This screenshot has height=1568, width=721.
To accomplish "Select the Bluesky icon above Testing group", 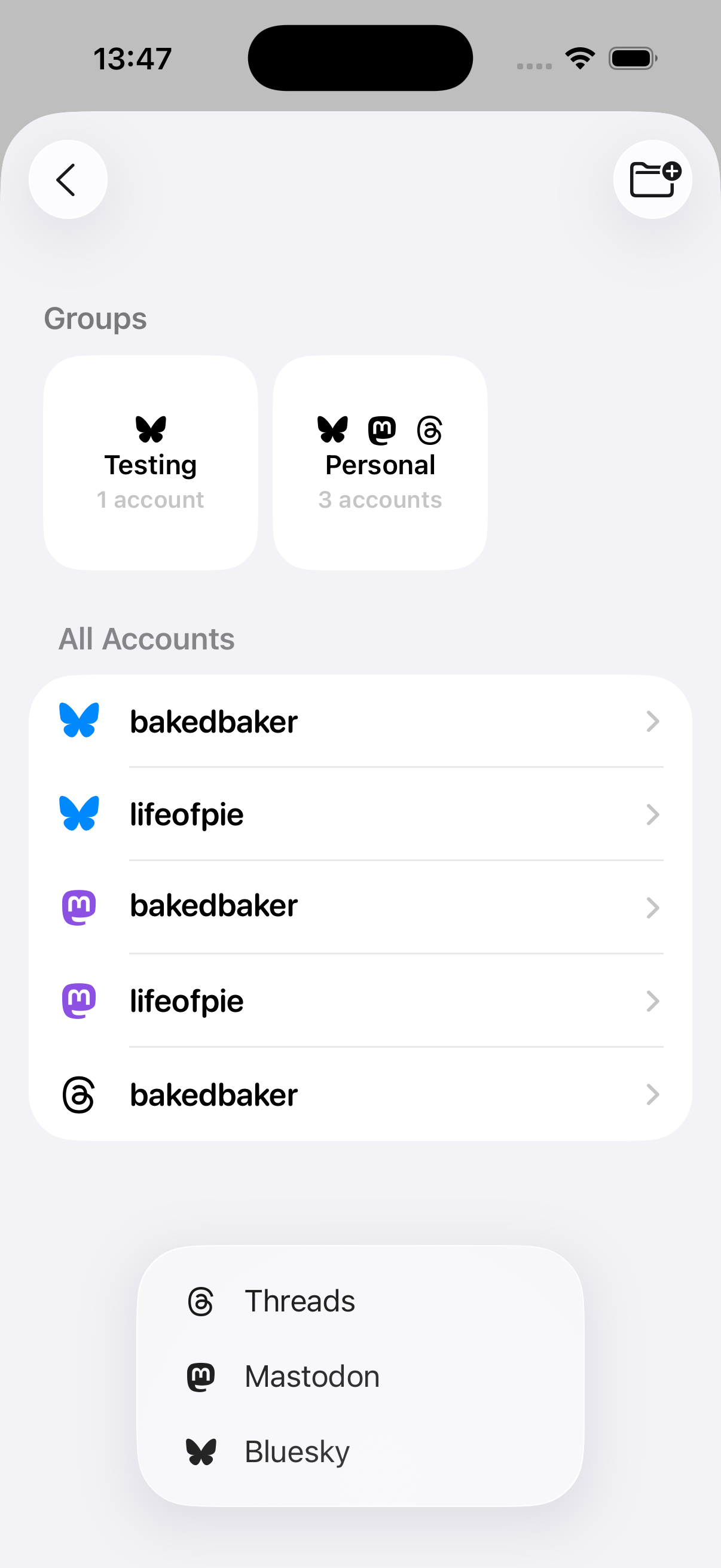I will click(x=150, y=431).
